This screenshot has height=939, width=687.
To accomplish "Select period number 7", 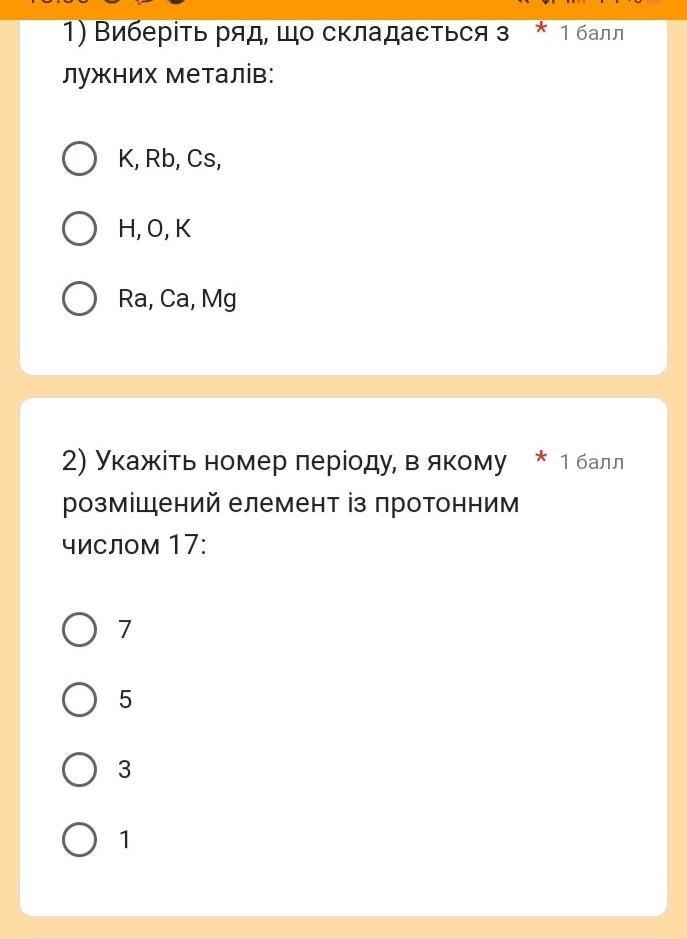I will (x=80, y=630).
